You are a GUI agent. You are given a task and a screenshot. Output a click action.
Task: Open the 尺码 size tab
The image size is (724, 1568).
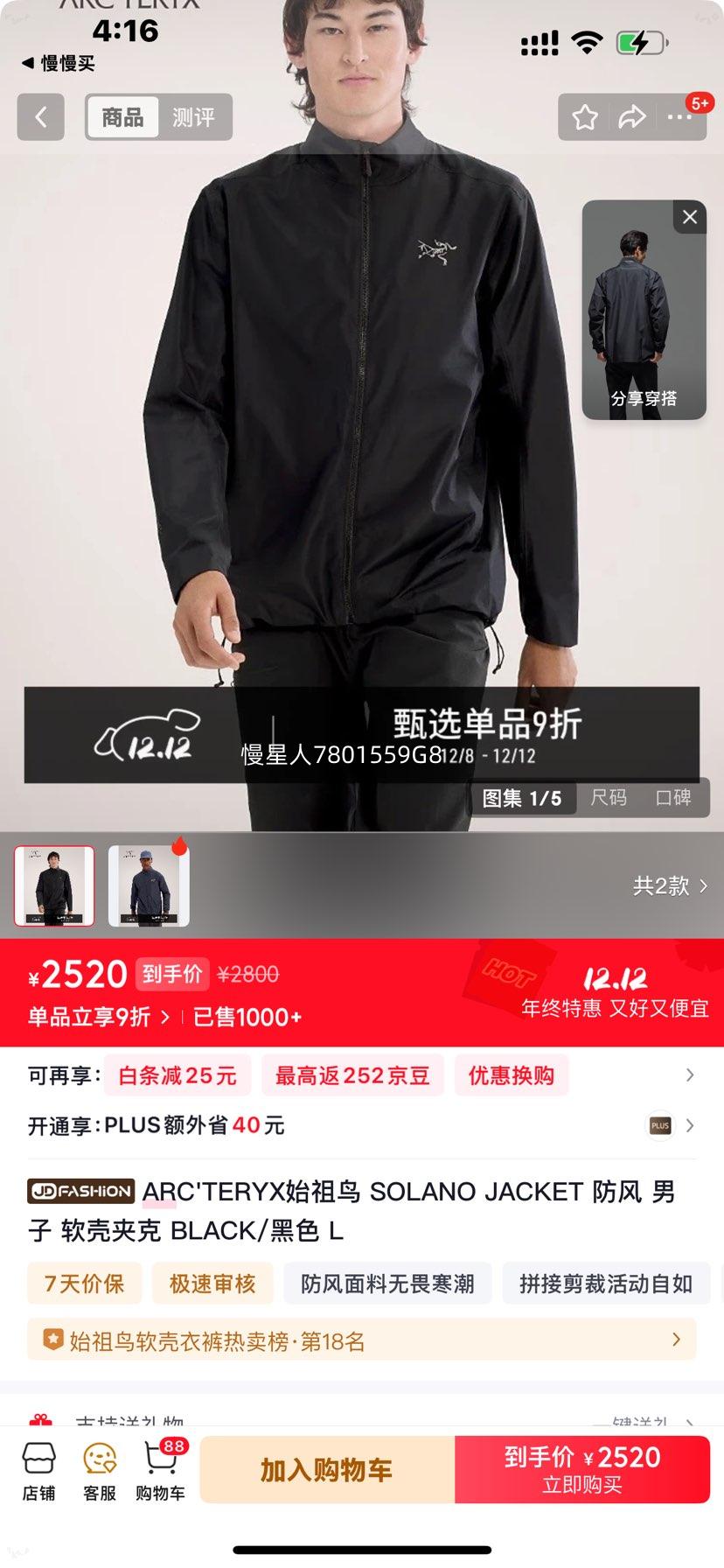pyautogui.click(x=609, y=797)
